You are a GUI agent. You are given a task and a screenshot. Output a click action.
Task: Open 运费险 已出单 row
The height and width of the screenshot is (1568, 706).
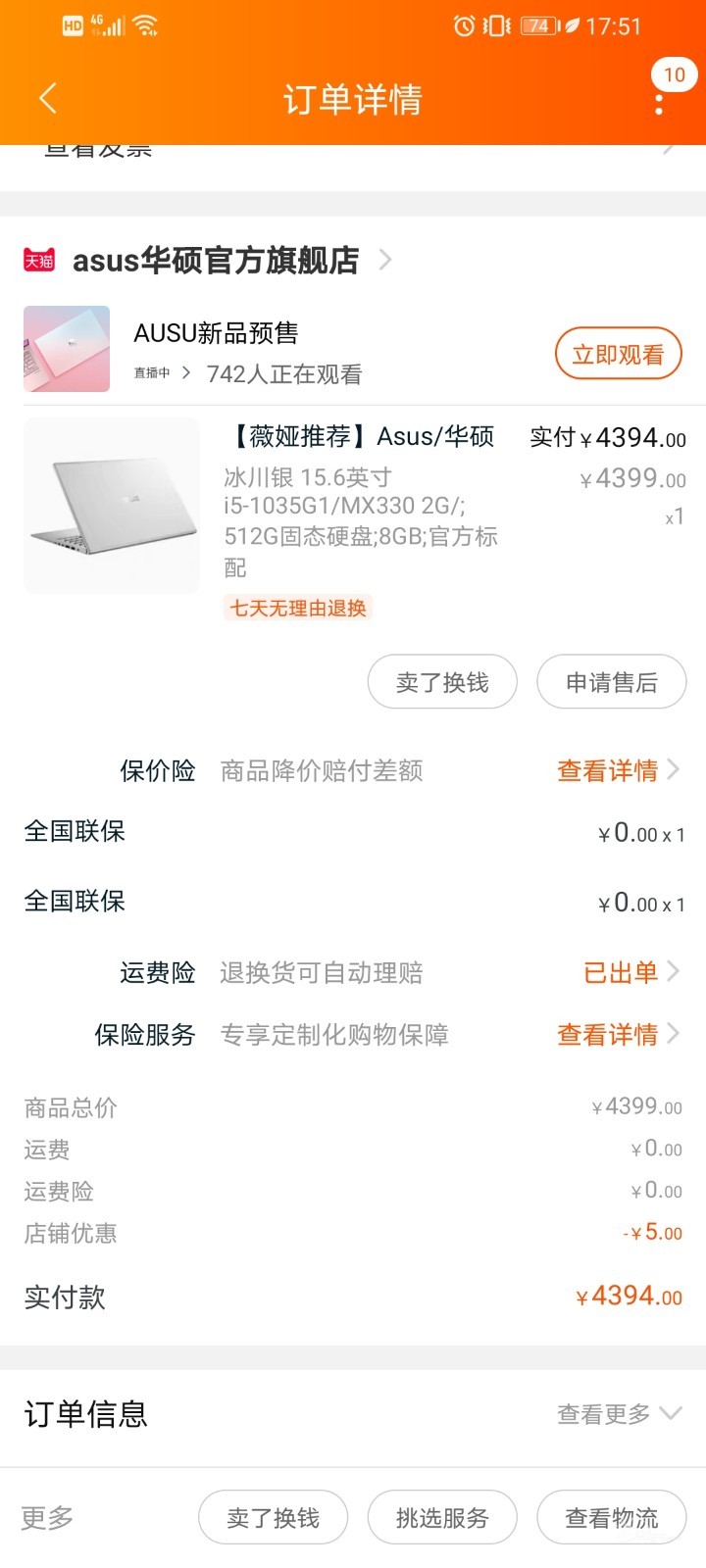630,972
